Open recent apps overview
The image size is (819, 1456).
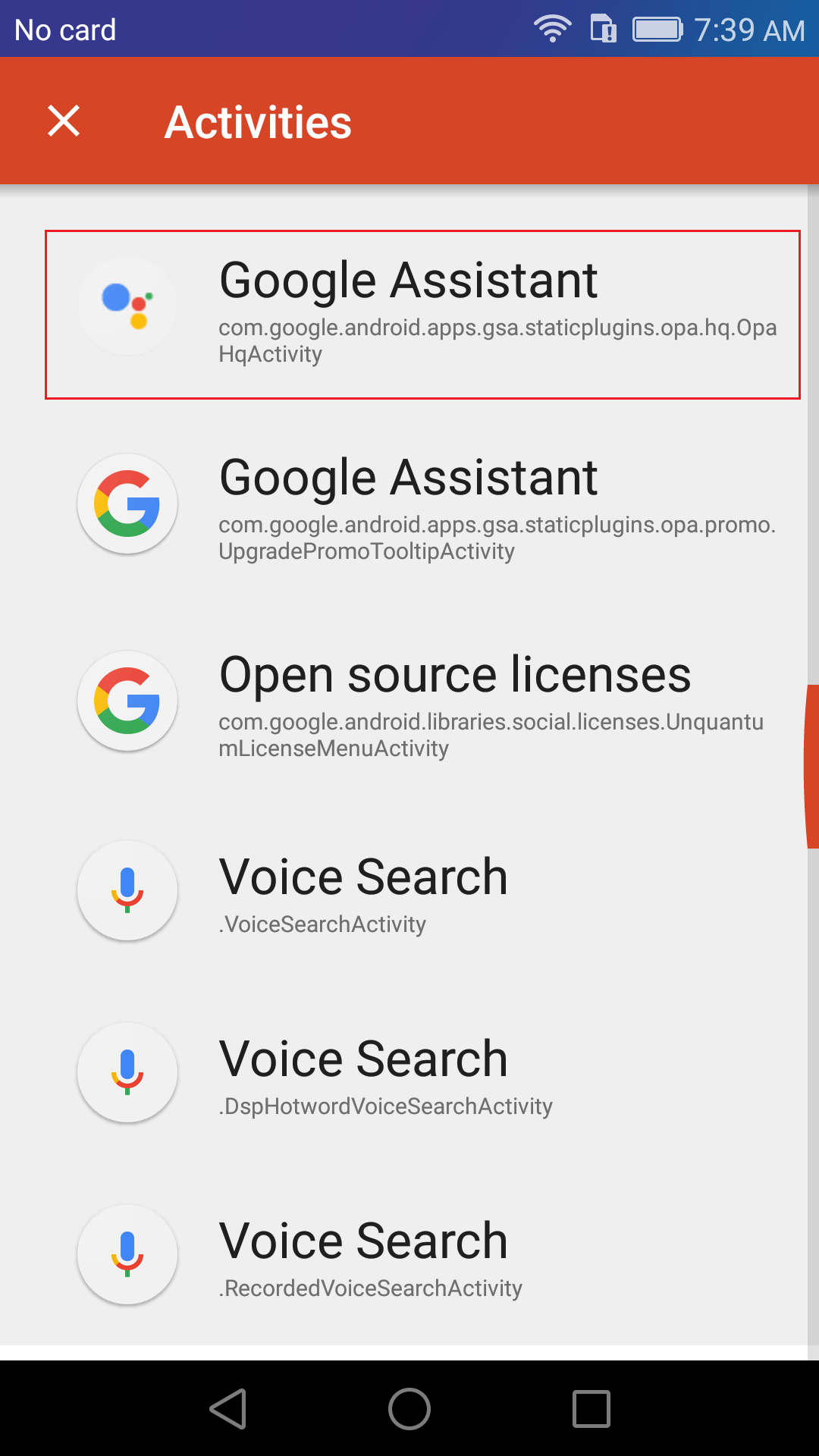point(591,1408)
